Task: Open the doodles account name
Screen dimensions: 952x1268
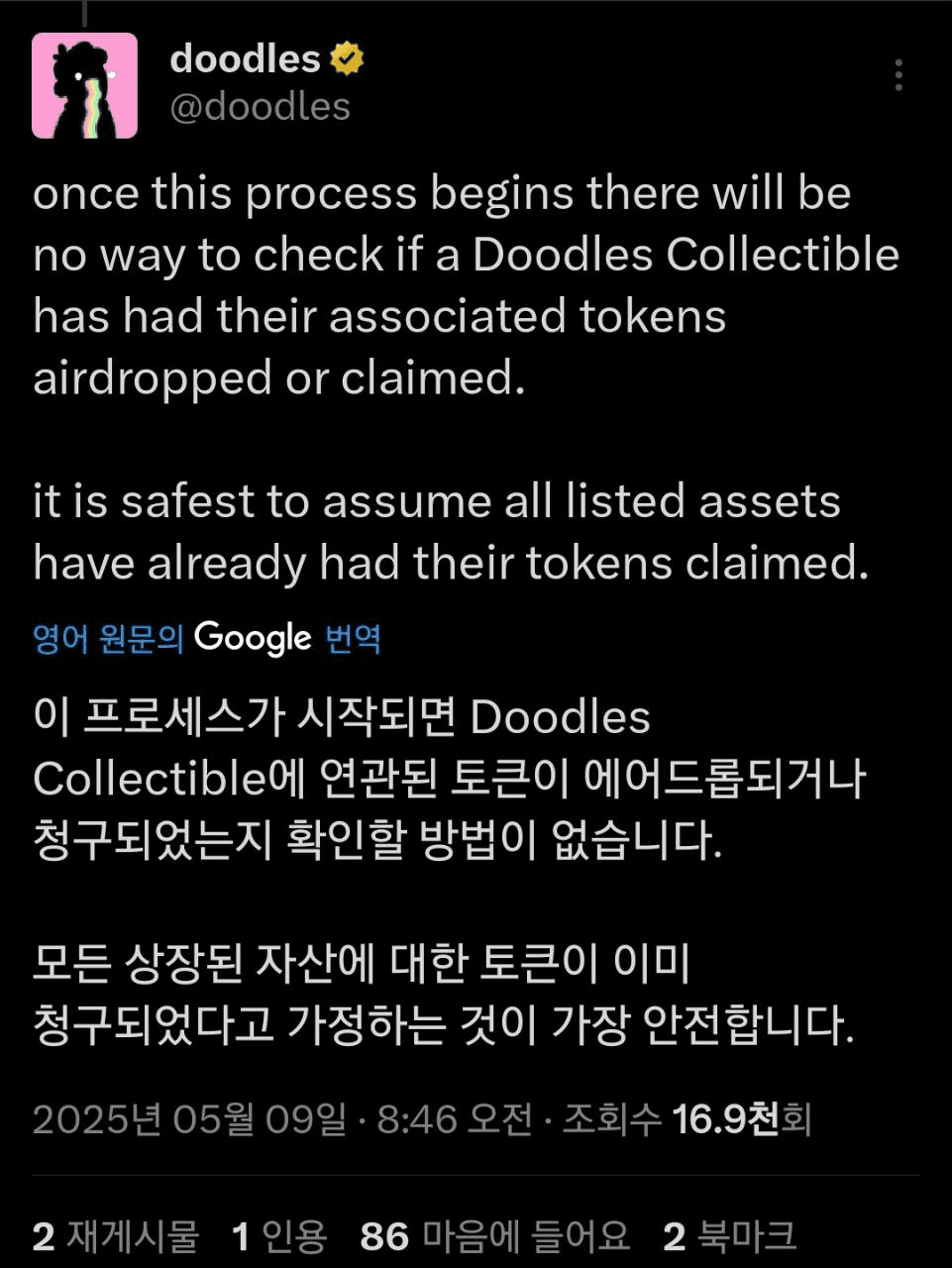Action: [245, 59]
